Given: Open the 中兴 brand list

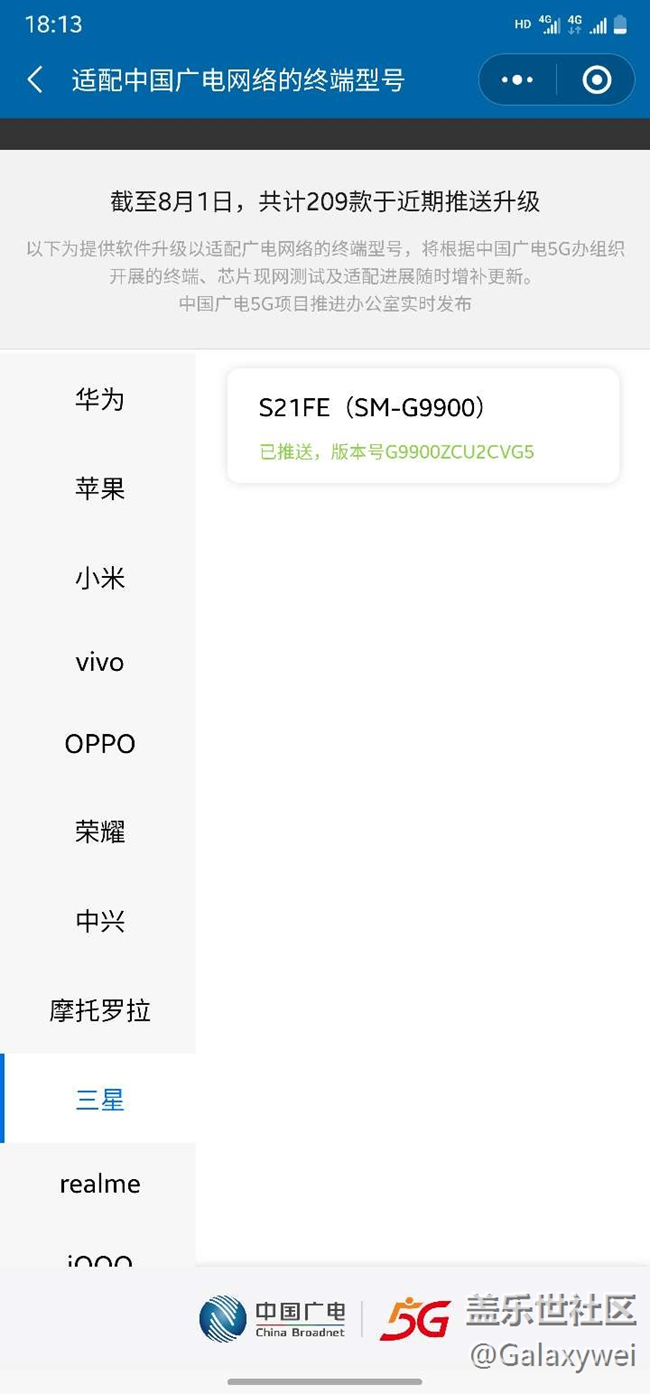Looking at the screenshot, I should [99, 921].
